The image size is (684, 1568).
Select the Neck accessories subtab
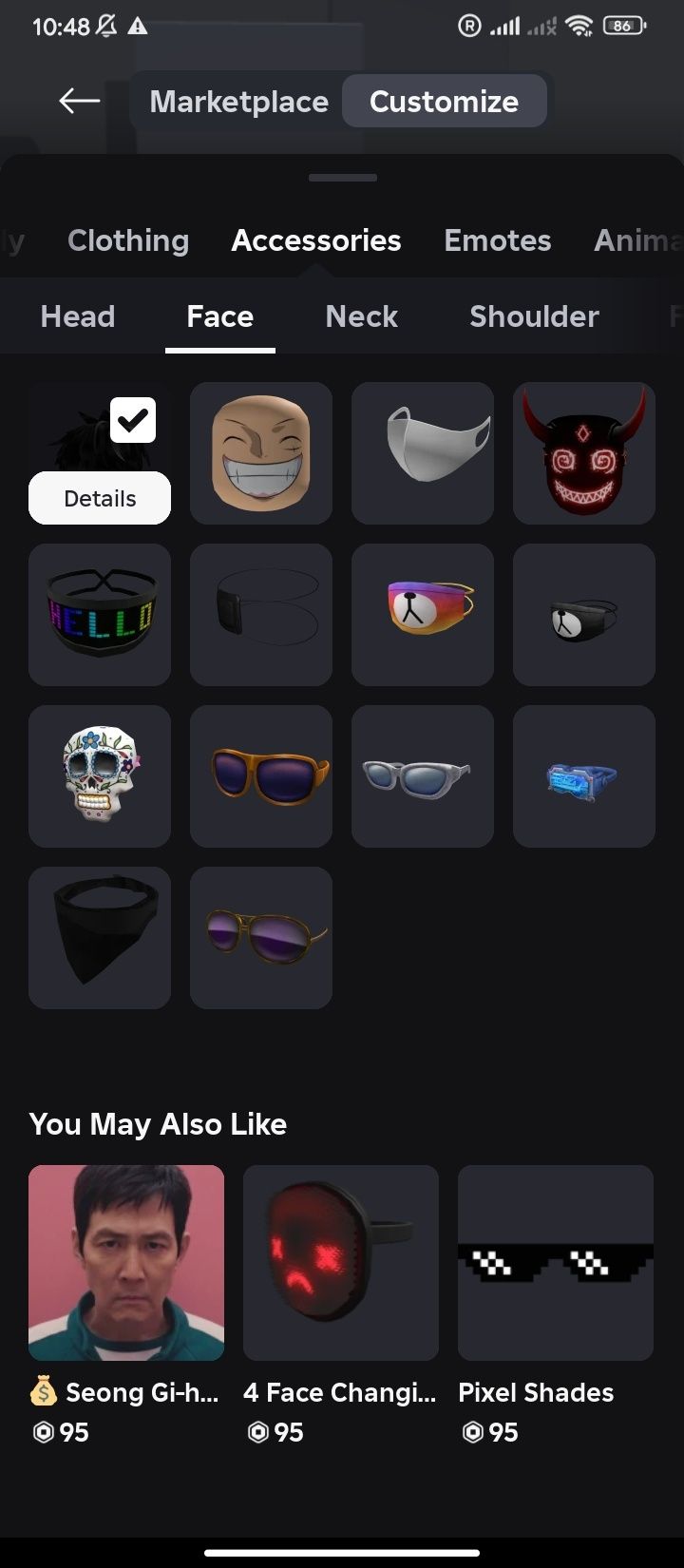pos(361,316)
